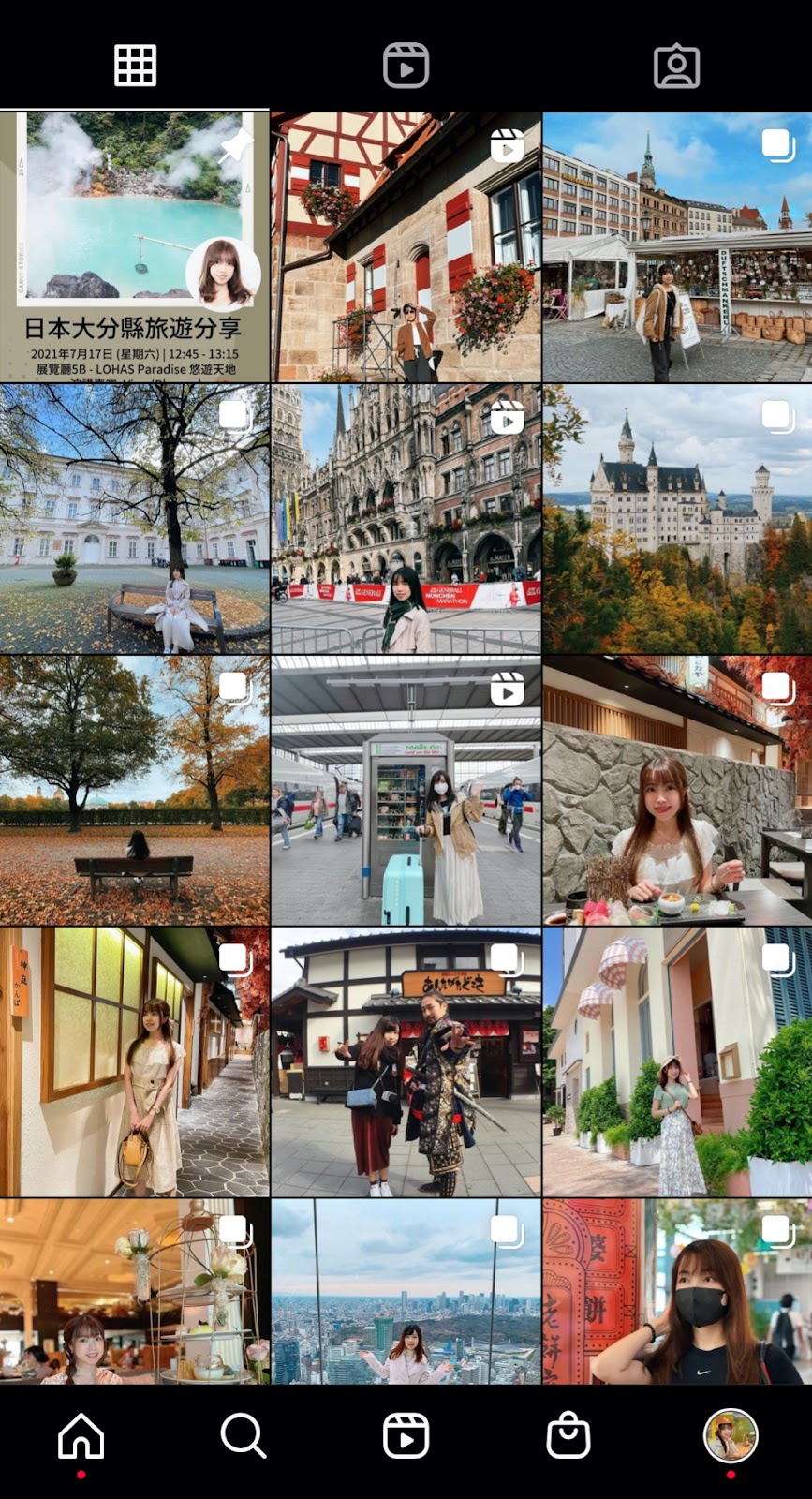Switch to the posts grid tab

pyautogui.click(x=135, y=66)
